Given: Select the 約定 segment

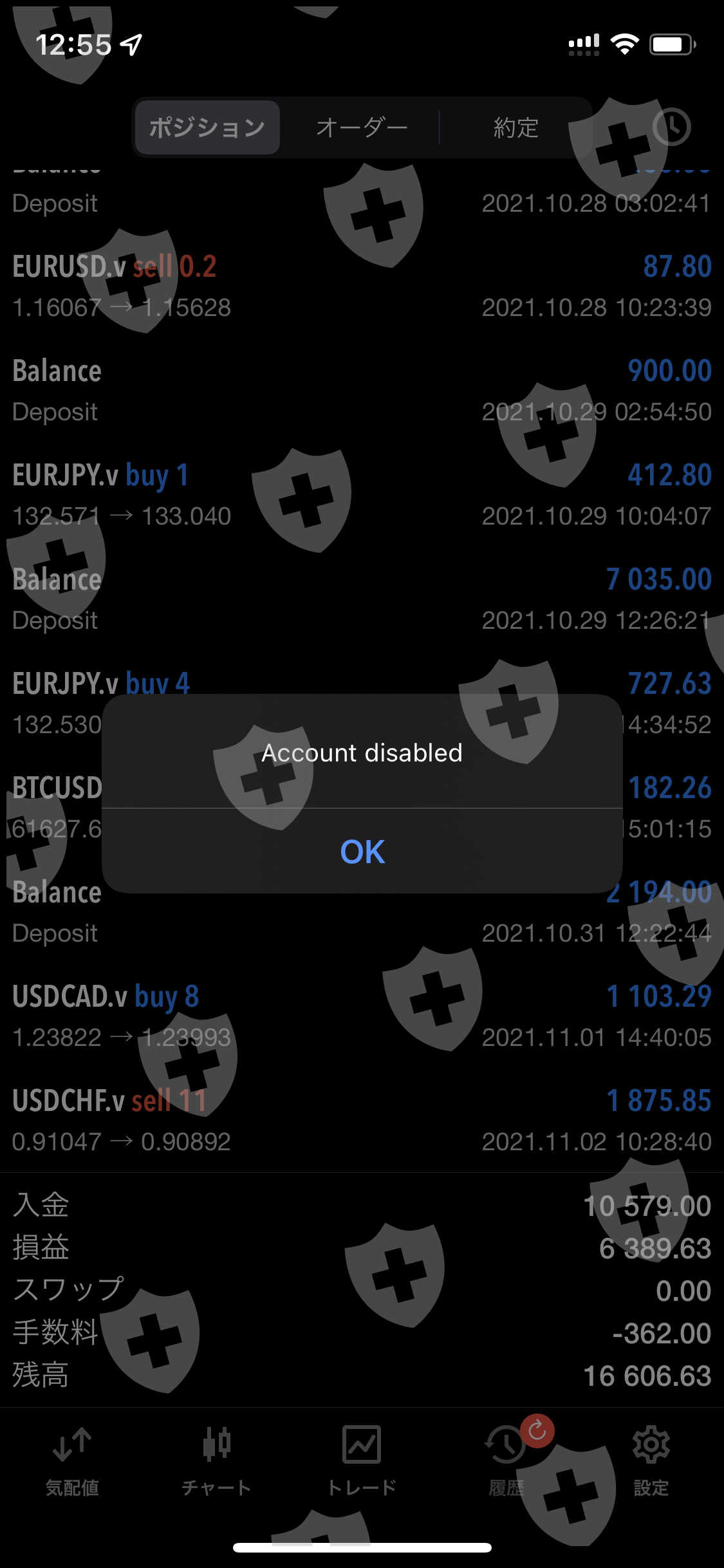Looking at the screenshot, I should click(515, 127).
